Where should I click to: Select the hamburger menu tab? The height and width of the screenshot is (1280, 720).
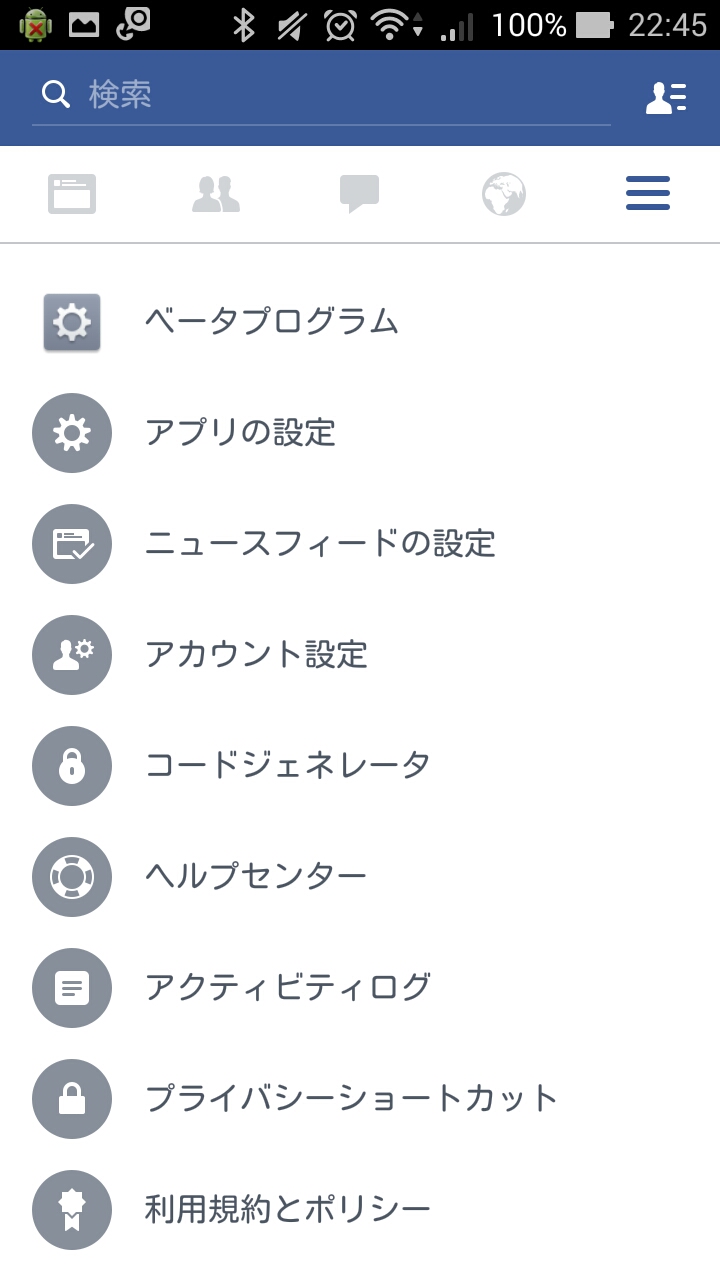pos(647,194)
